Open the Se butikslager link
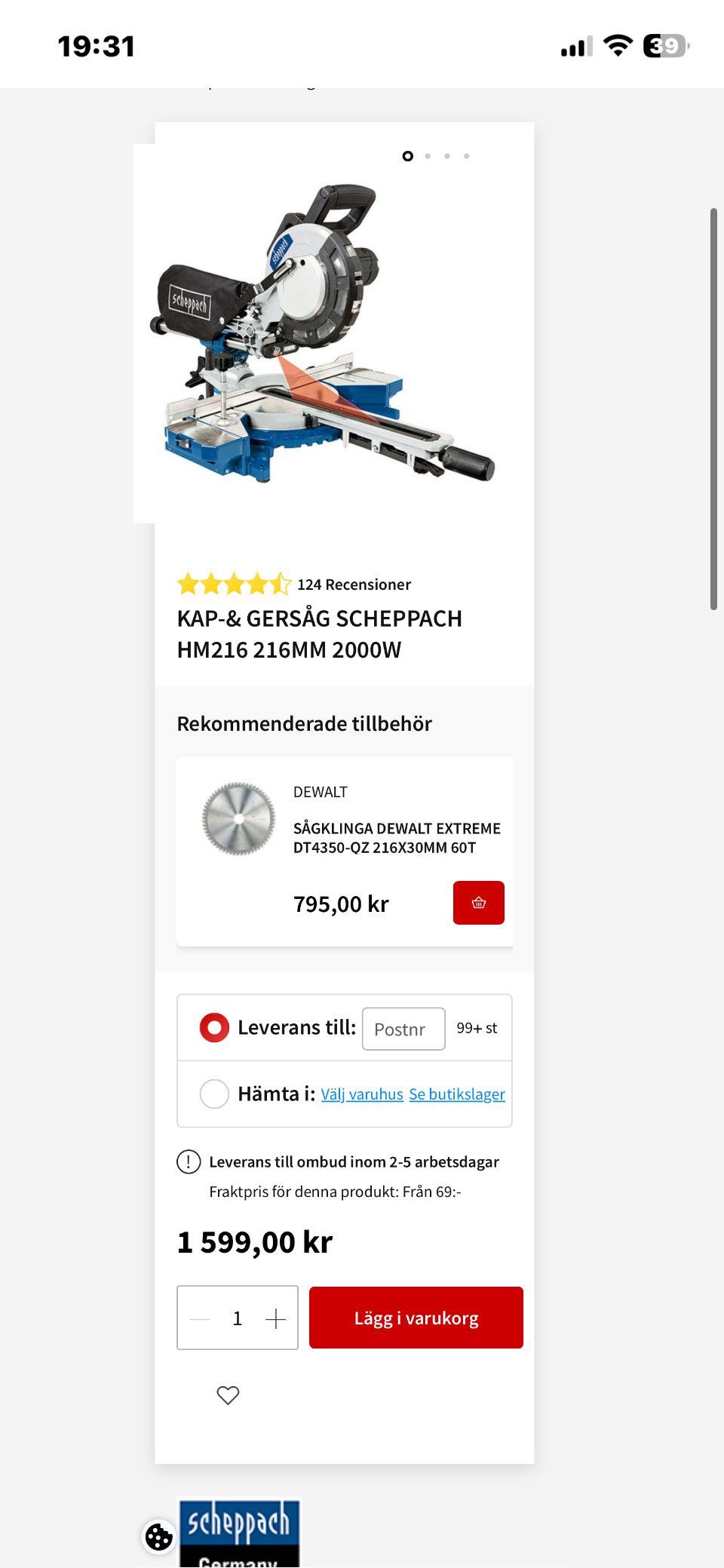 (x=457, y=1094)
